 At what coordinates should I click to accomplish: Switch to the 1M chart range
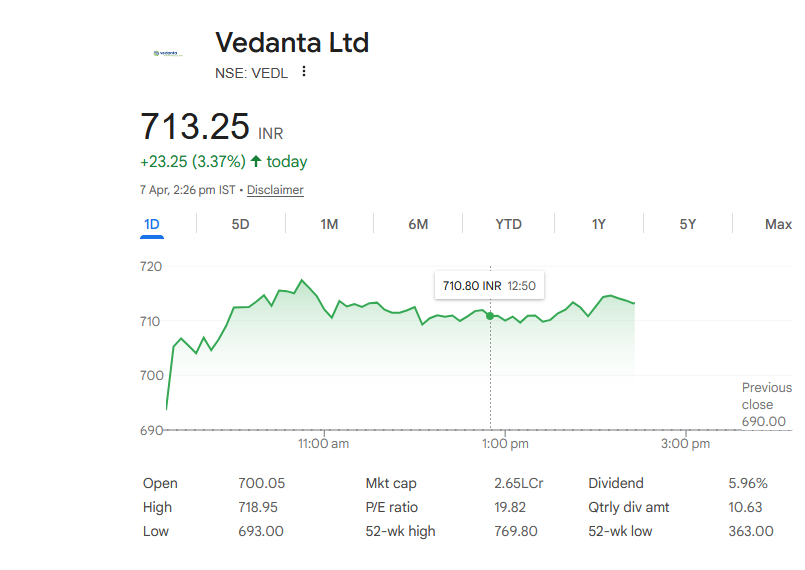[329, 224]
